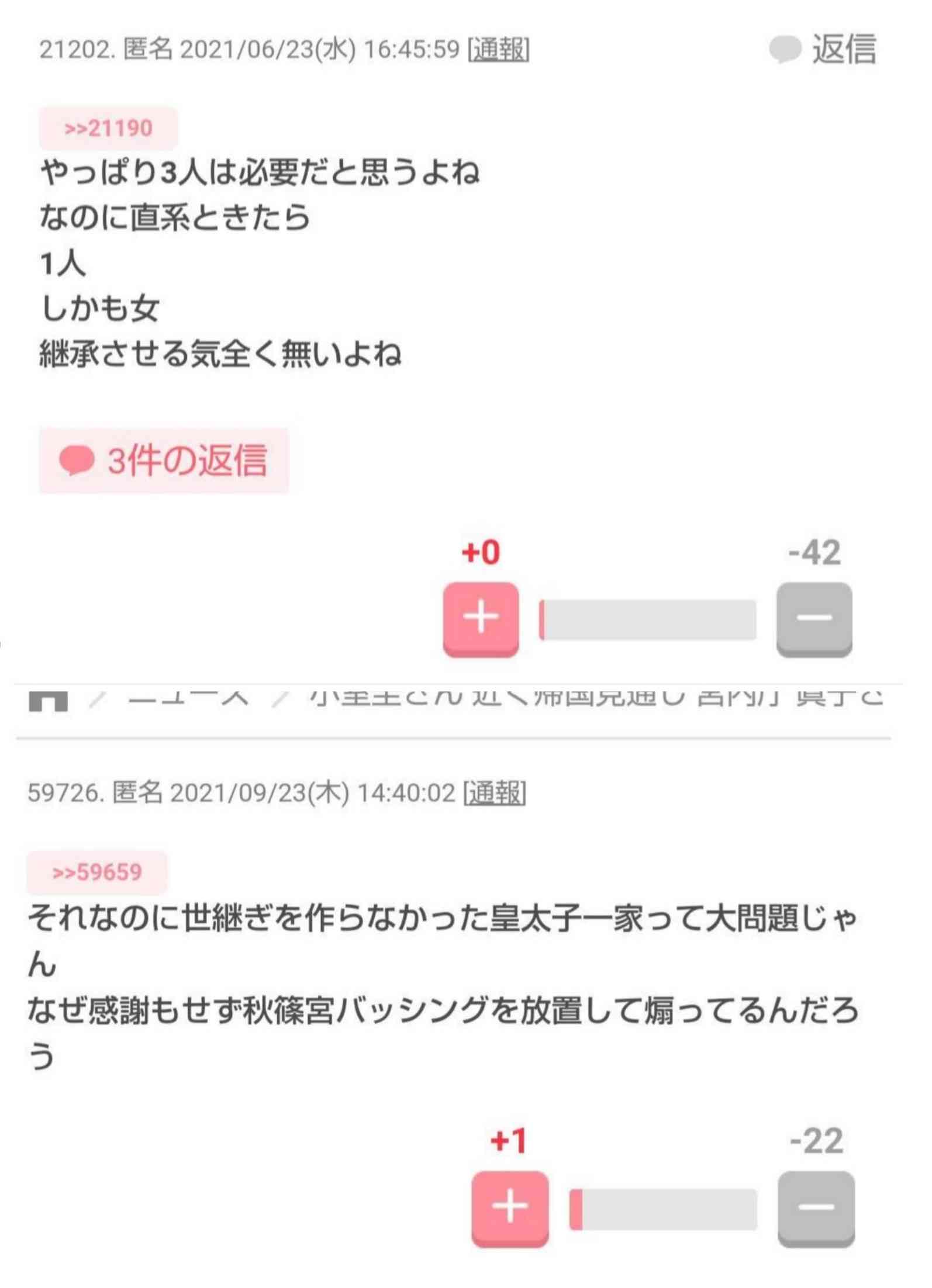This screenshot has width=932, height=1288.
Task: Report comment 21202 with 通報 link
Action: [x=499, y=50]
